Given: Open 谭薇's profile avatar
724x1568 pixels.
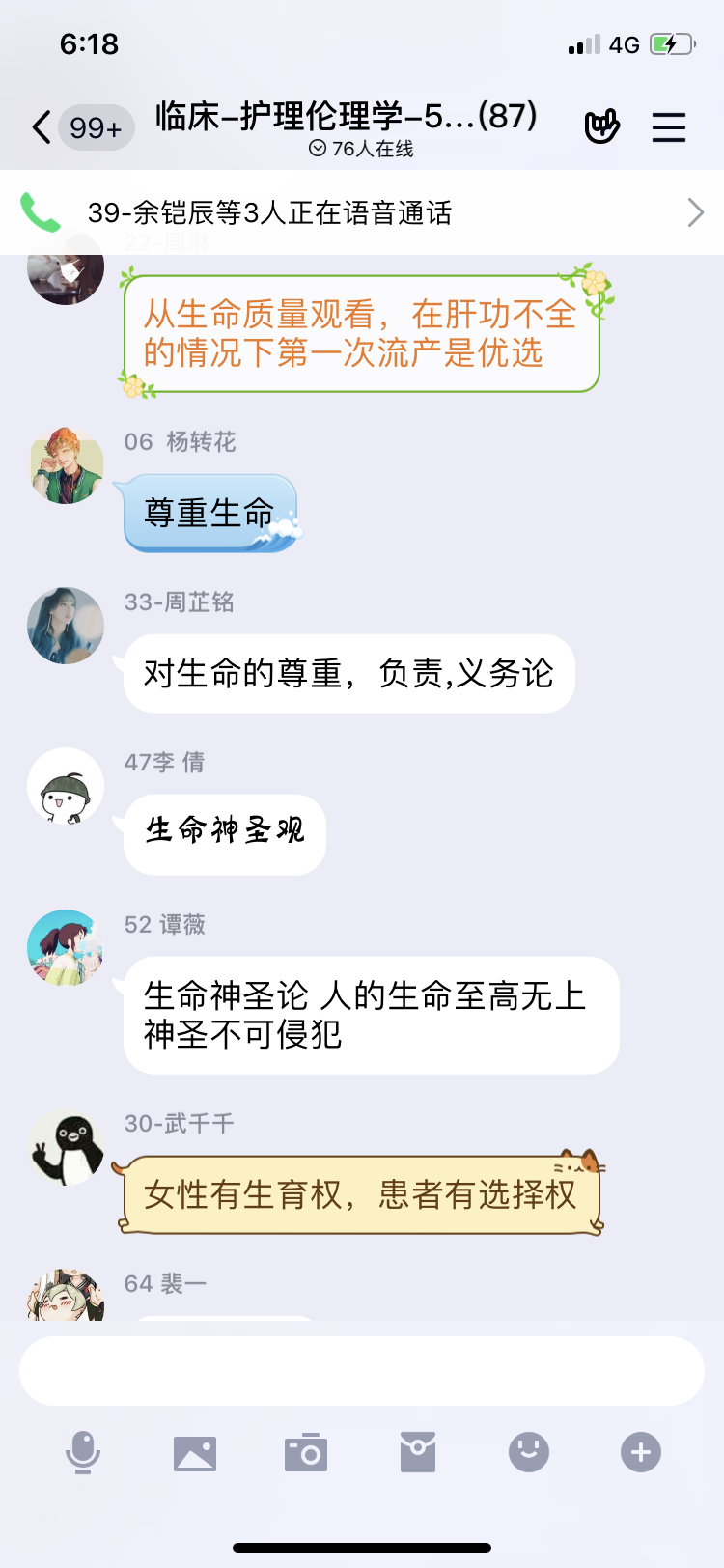Looking at the screenshot, I should (x=66, y=948).
